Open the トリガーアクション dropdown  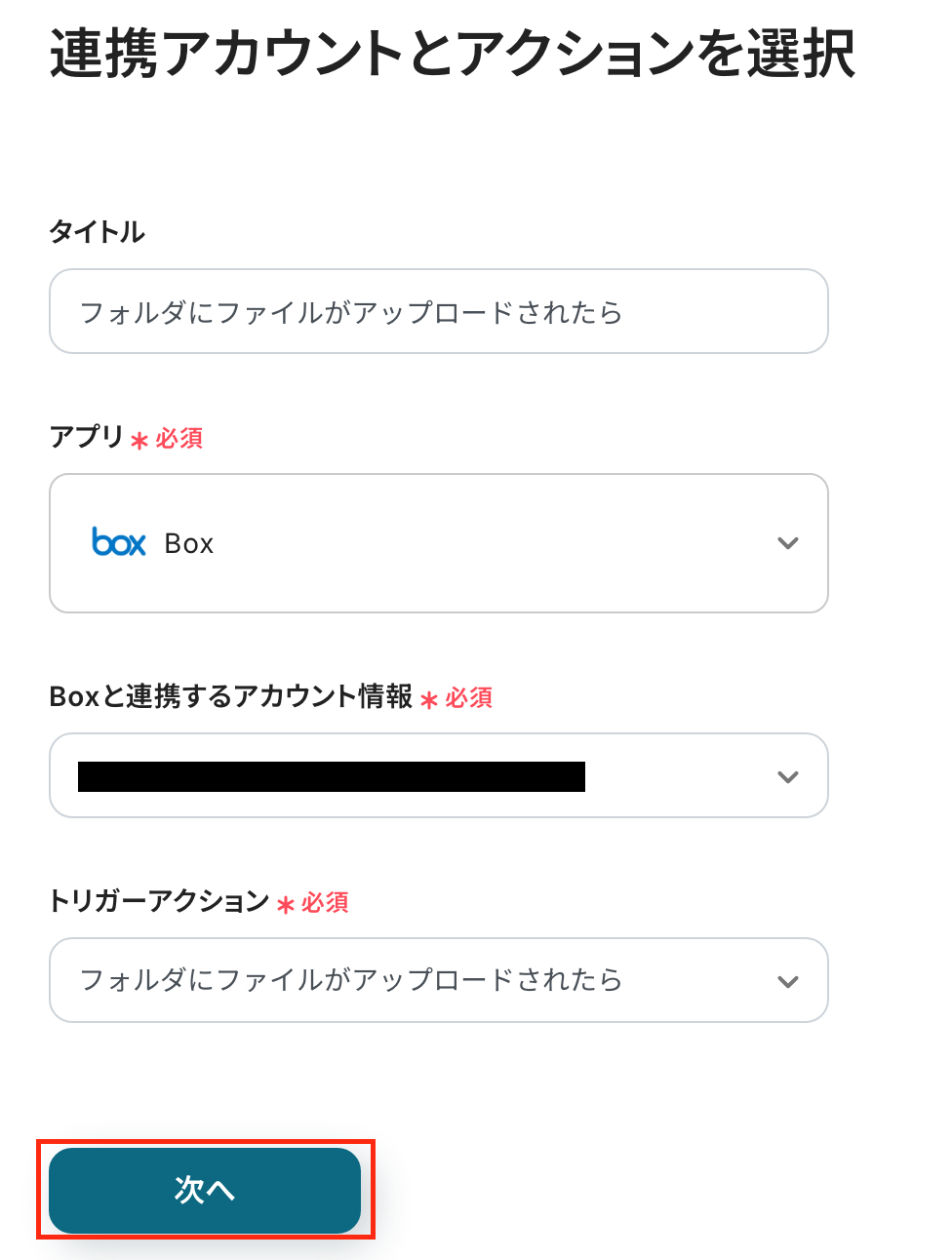[x=438, y=980]
